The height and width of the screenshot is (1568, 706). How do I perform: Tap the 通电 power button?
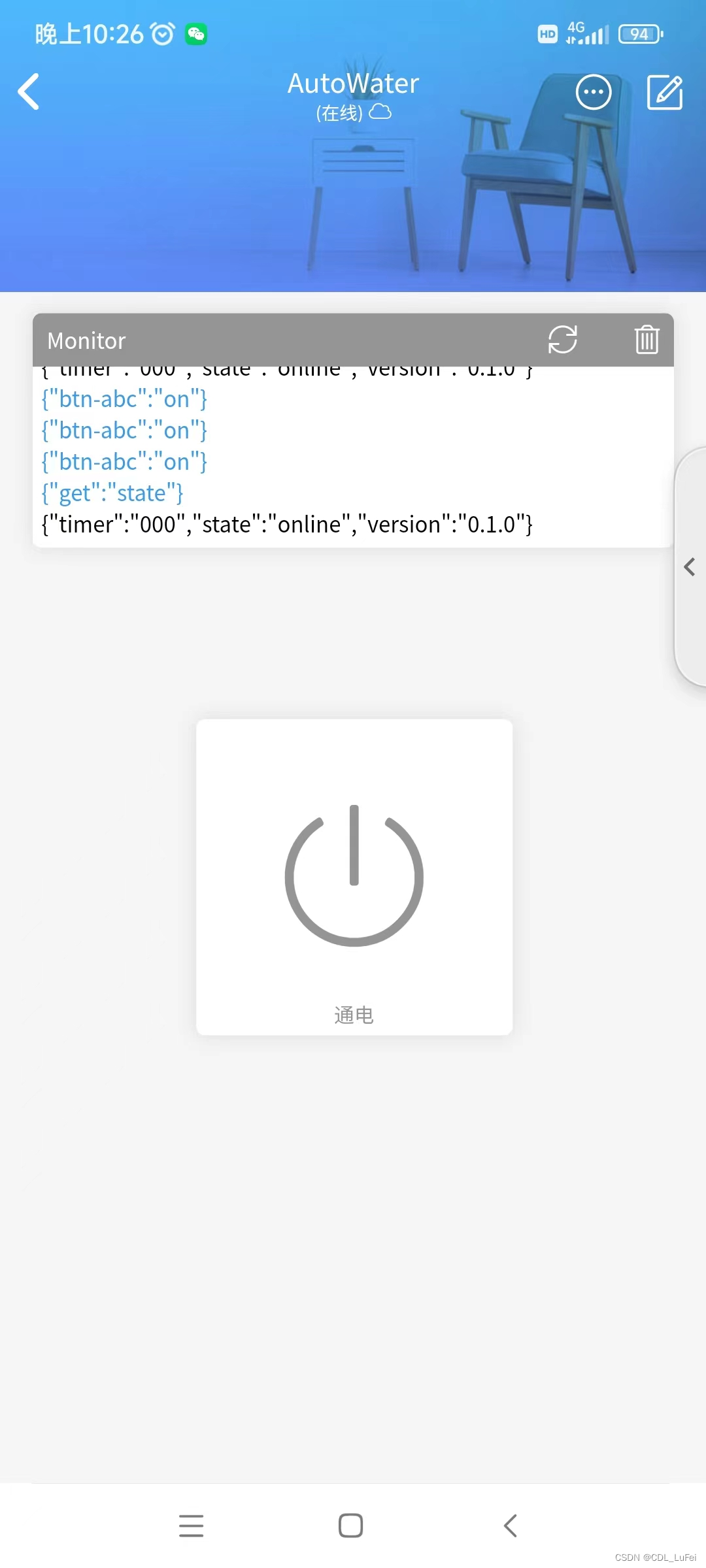(x=354, y=877)
